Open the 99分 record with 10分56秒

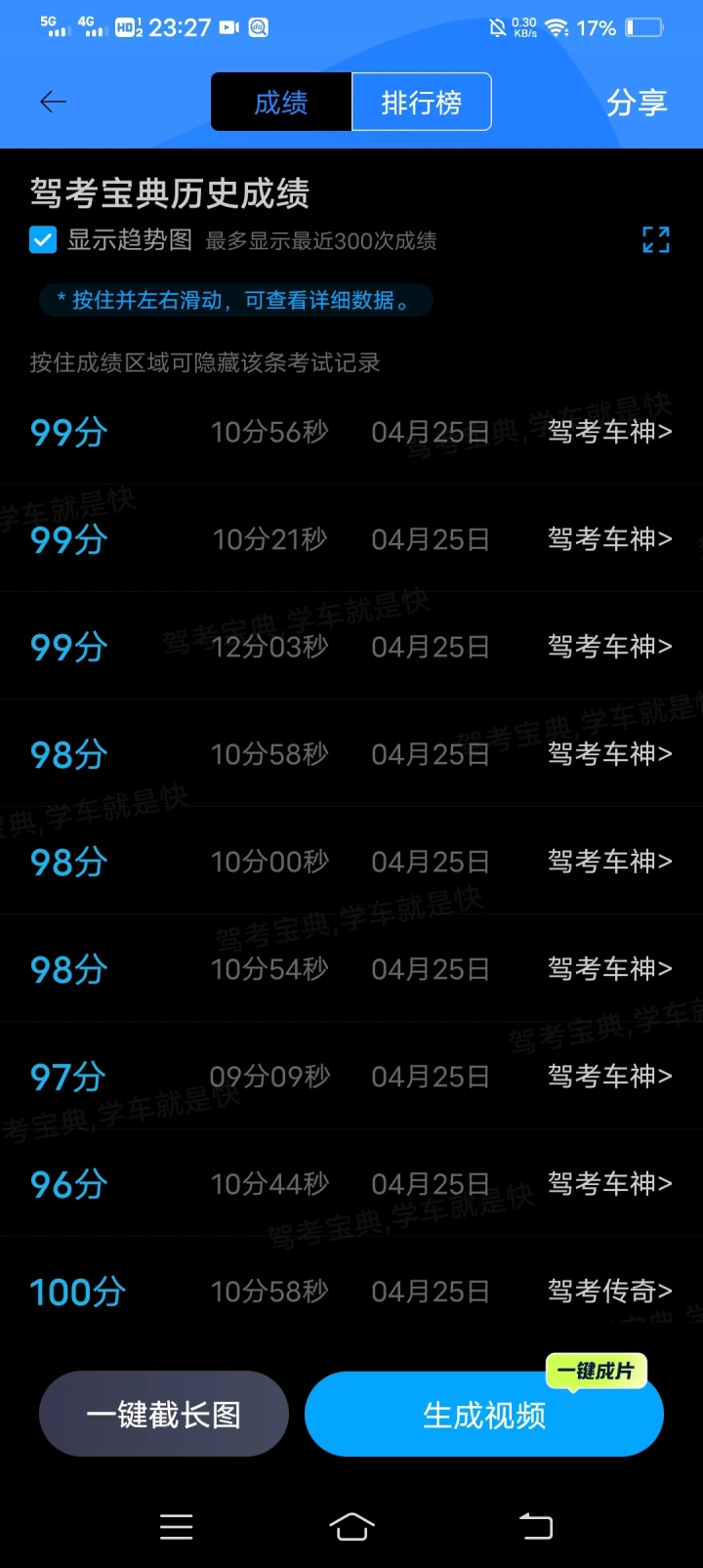351,432
